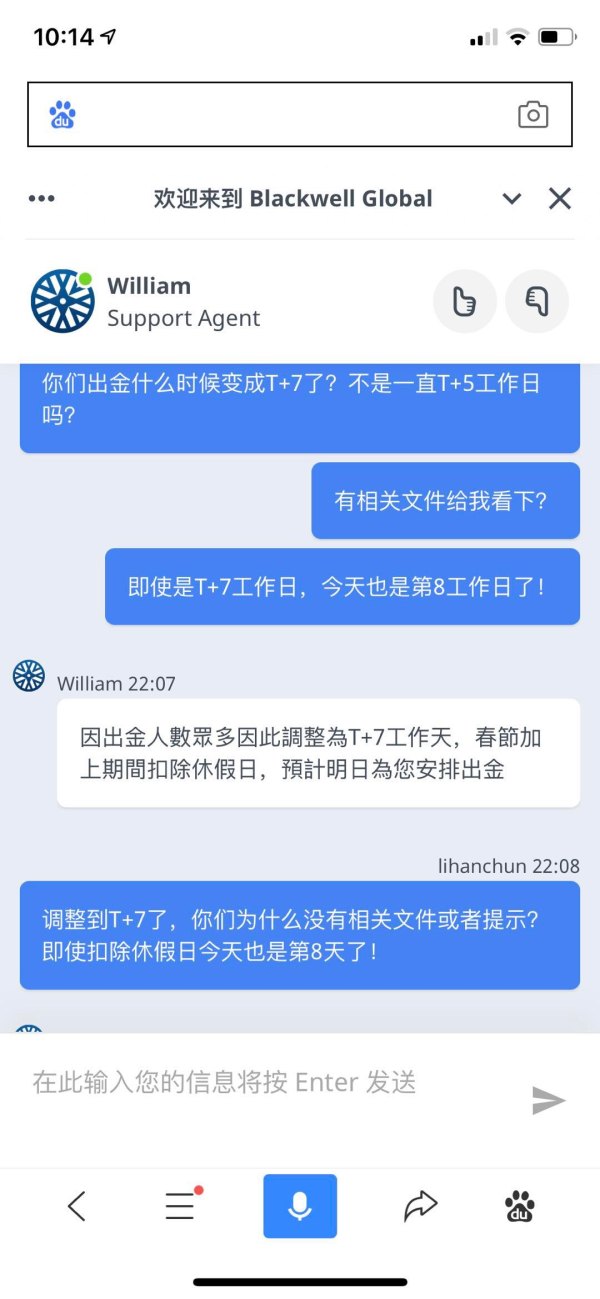The image size is (600, 1299).
Task: Share this page
Action: coord(421,1206)
